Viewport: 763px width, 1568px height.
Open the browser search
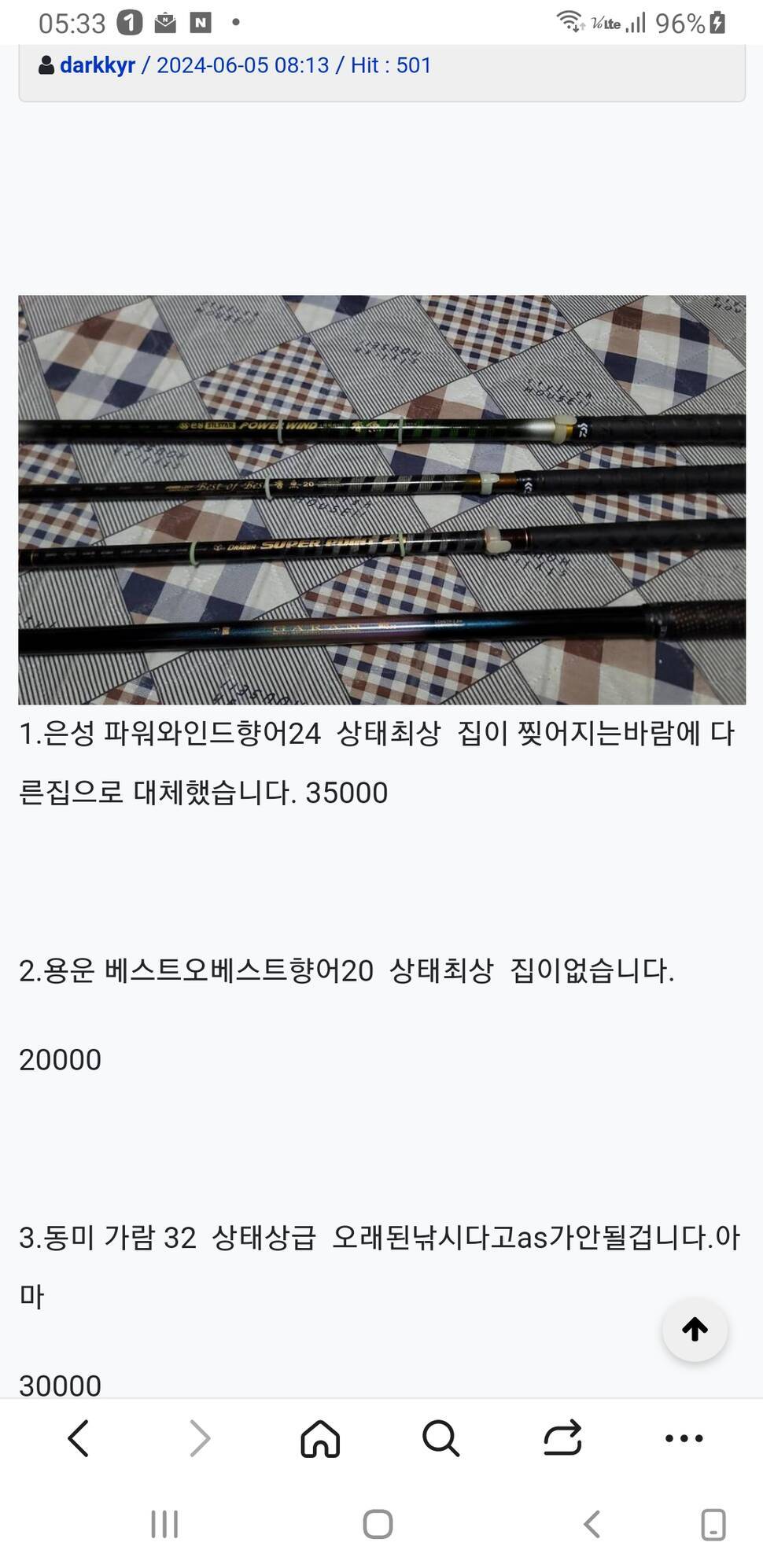pos(440,1438)
